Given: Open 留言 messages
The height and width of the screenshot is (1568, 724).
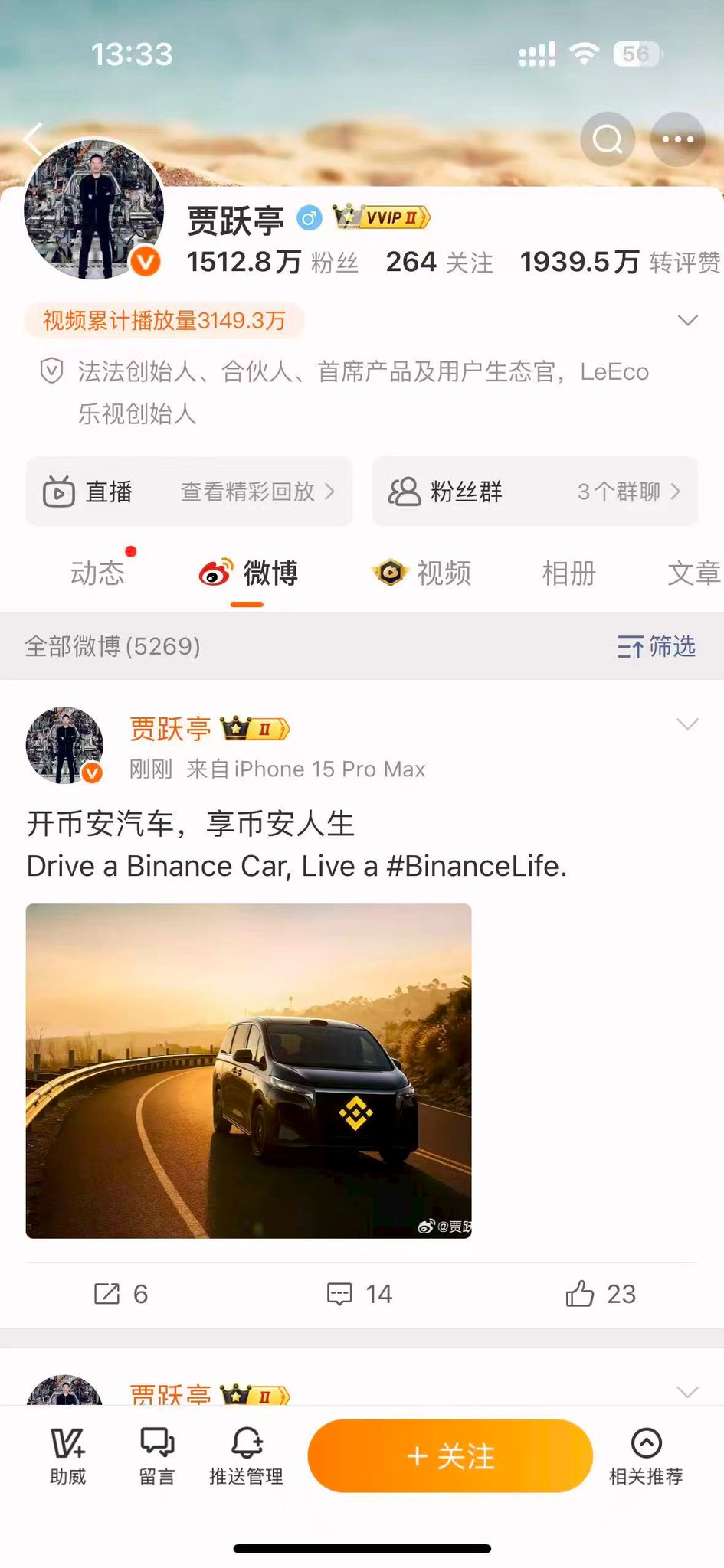Looking at the screenshot, I should (x=157, y=1456).
